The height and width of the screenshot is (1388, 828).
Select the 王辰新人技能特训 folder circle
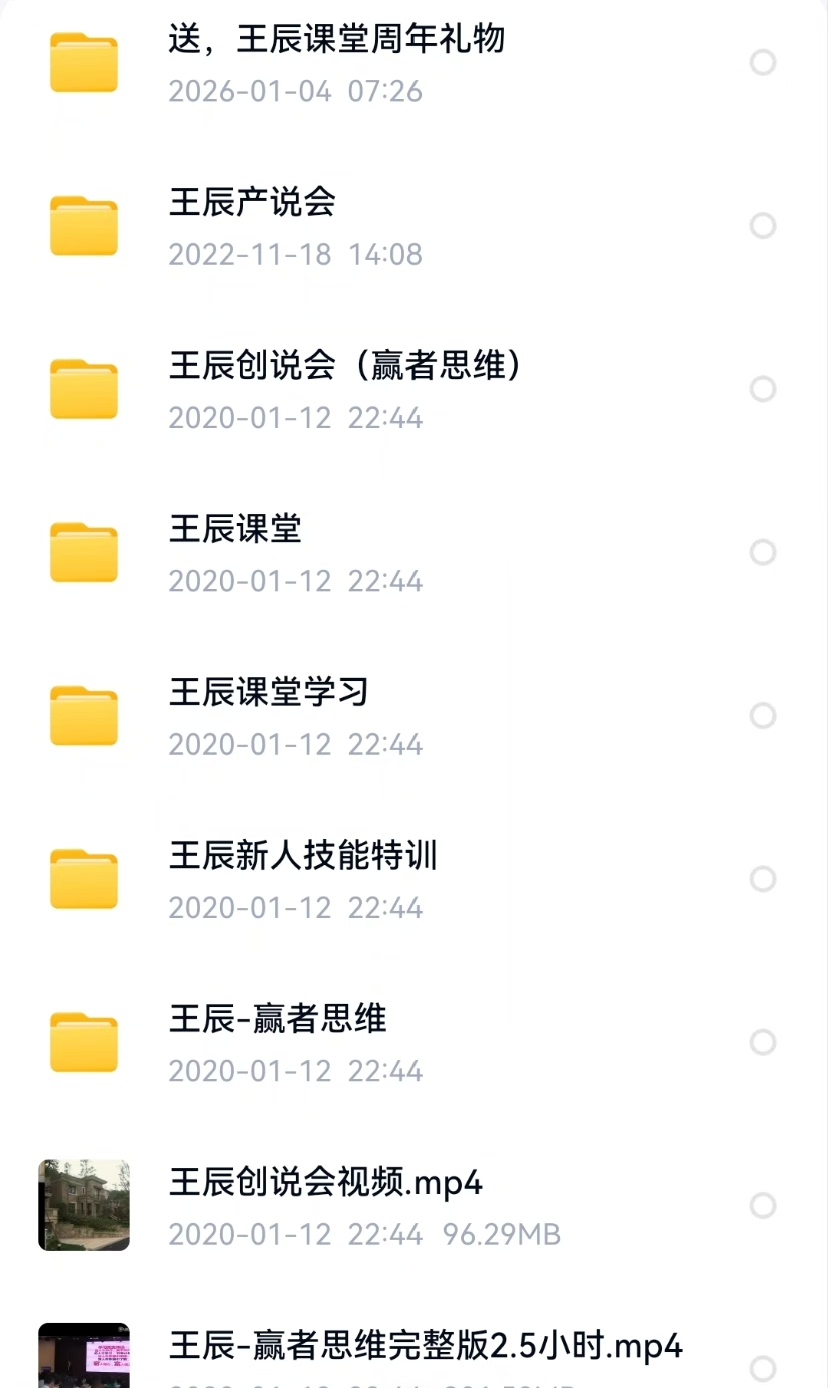(763, 879)
